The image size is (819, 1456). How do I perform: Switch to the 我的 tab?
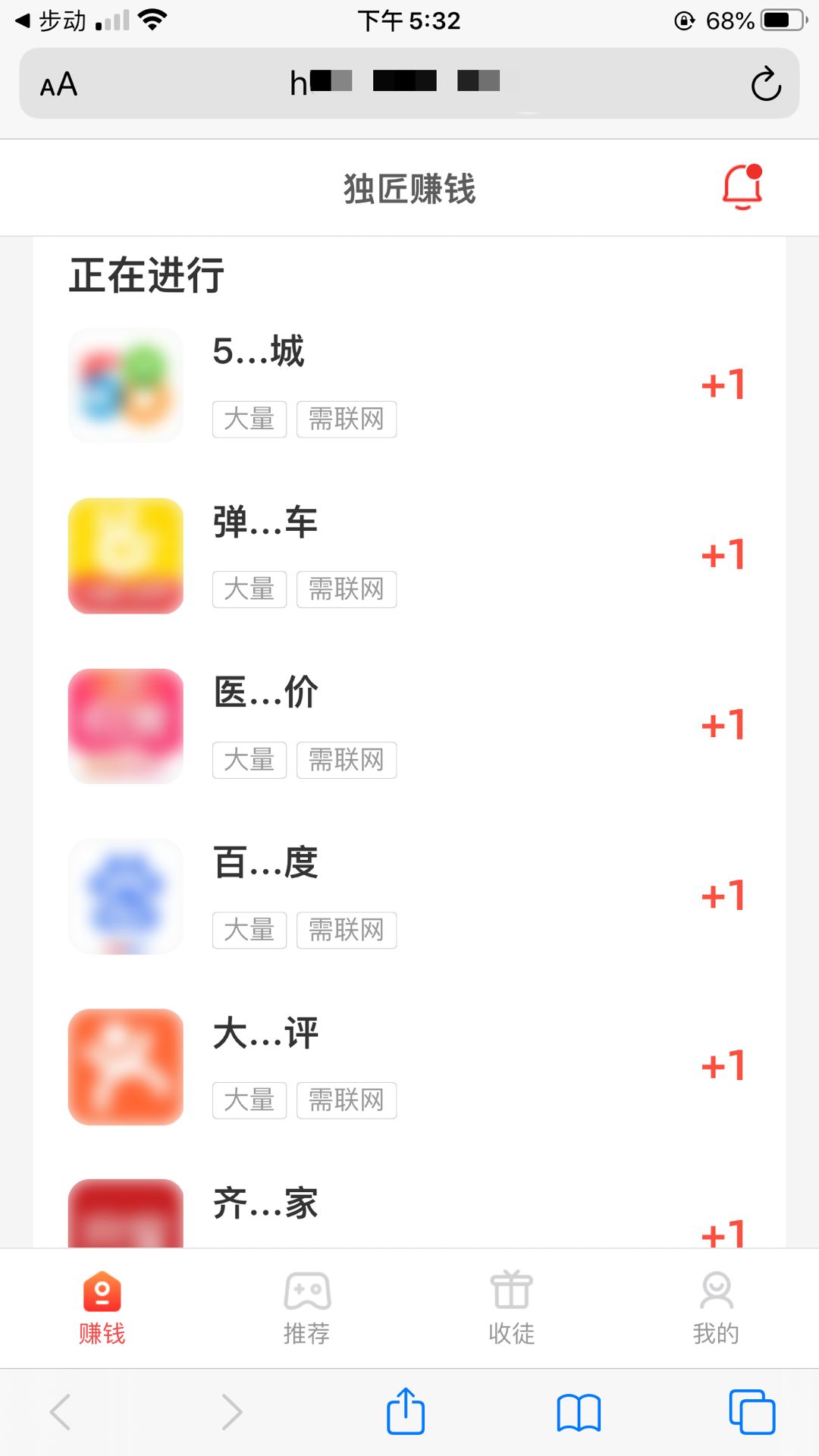716,1308
